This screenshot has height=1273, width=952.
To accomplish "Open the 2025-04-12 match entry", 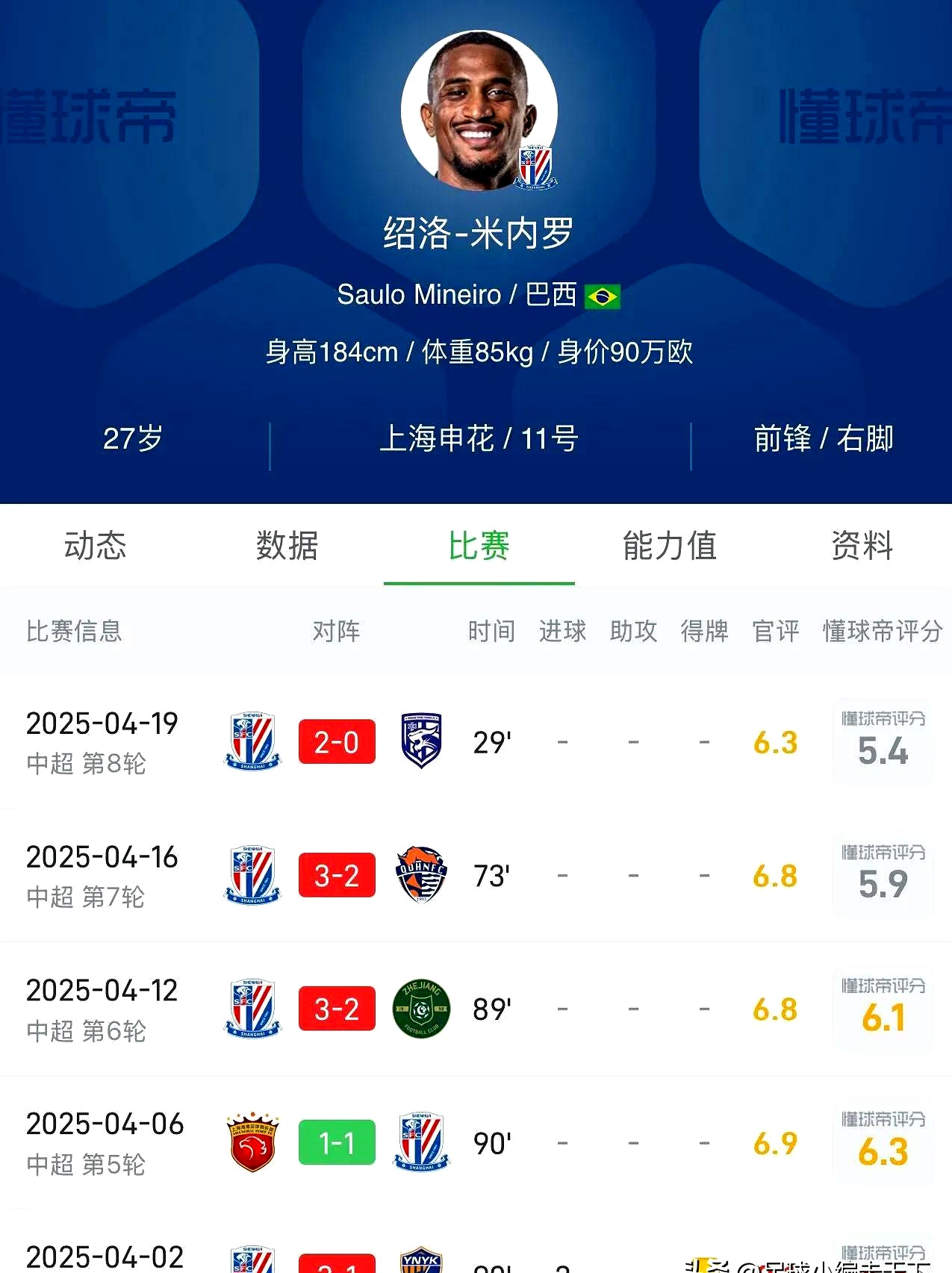I will point(102,1009).
